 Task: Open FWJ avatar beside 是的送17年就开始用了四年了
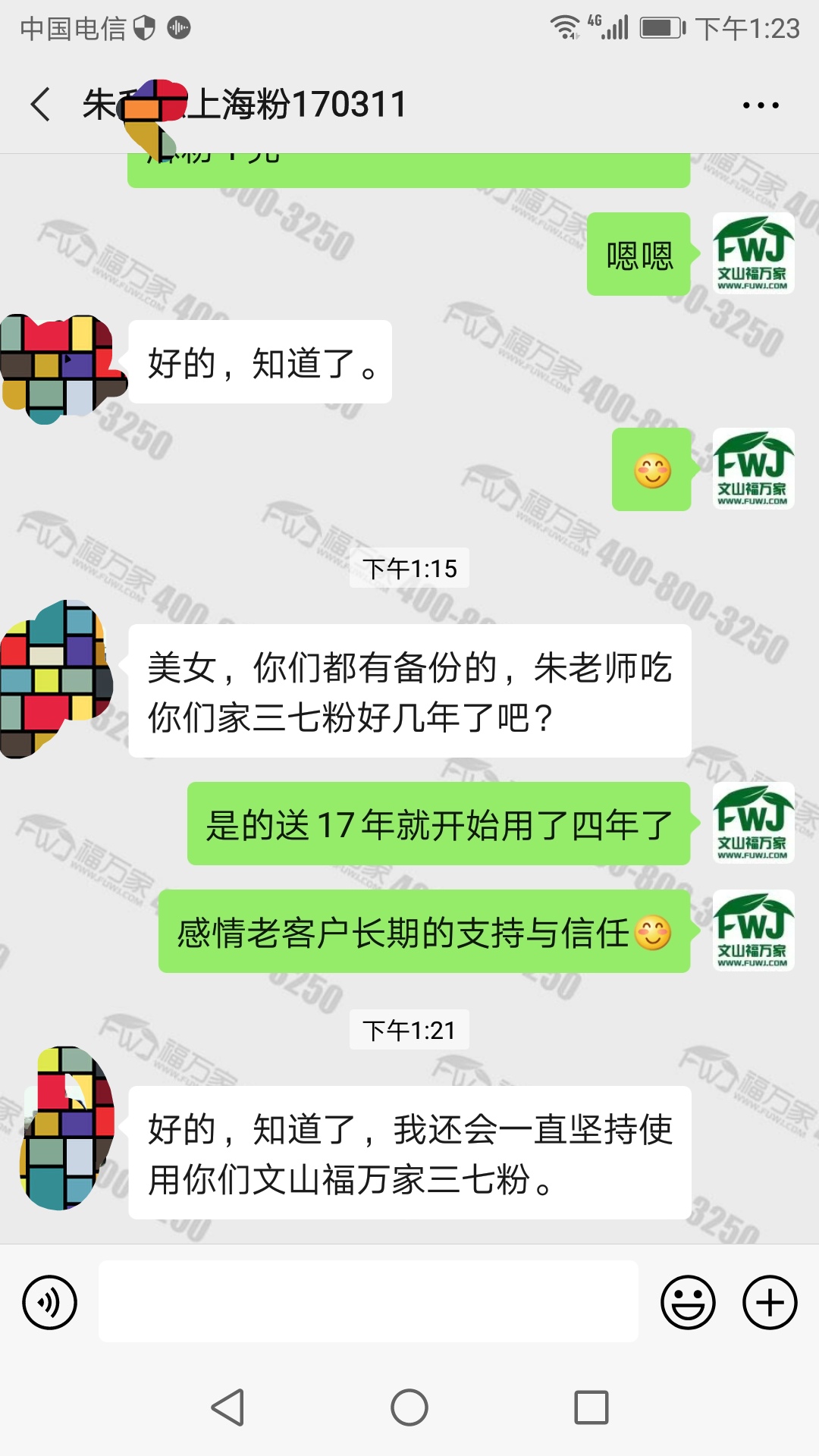click(753, 823)
